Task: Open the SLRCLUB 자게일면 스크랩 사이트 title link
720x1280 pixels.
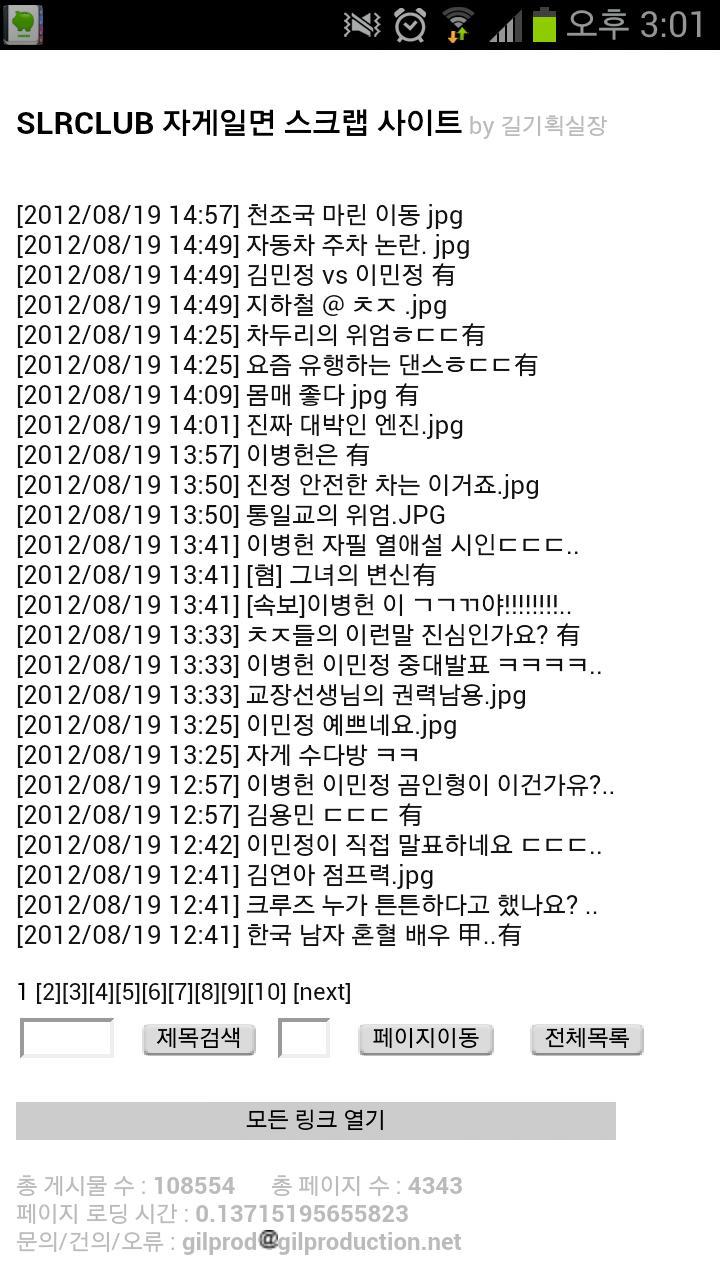Action: coord(238,123)
